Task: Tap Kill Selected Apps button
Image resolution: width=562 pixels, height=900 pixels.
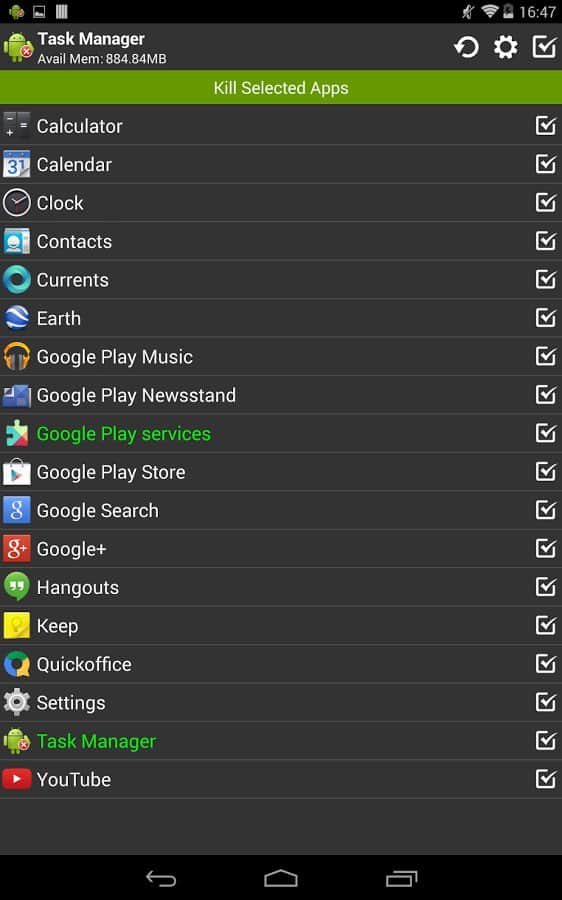Action: click(281, 88)
